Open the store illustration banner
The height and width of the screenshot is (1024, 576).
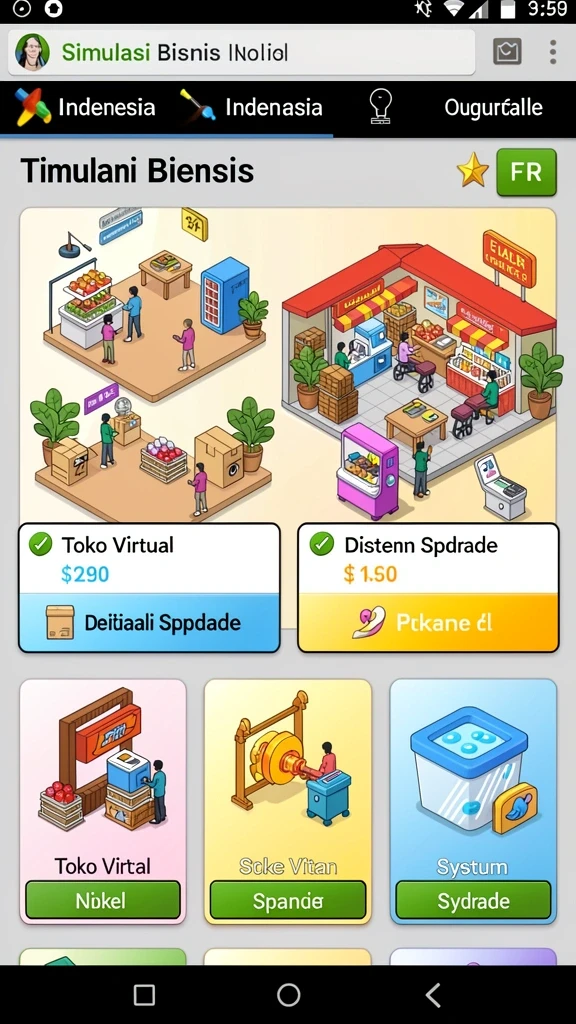tap(288, 364)
